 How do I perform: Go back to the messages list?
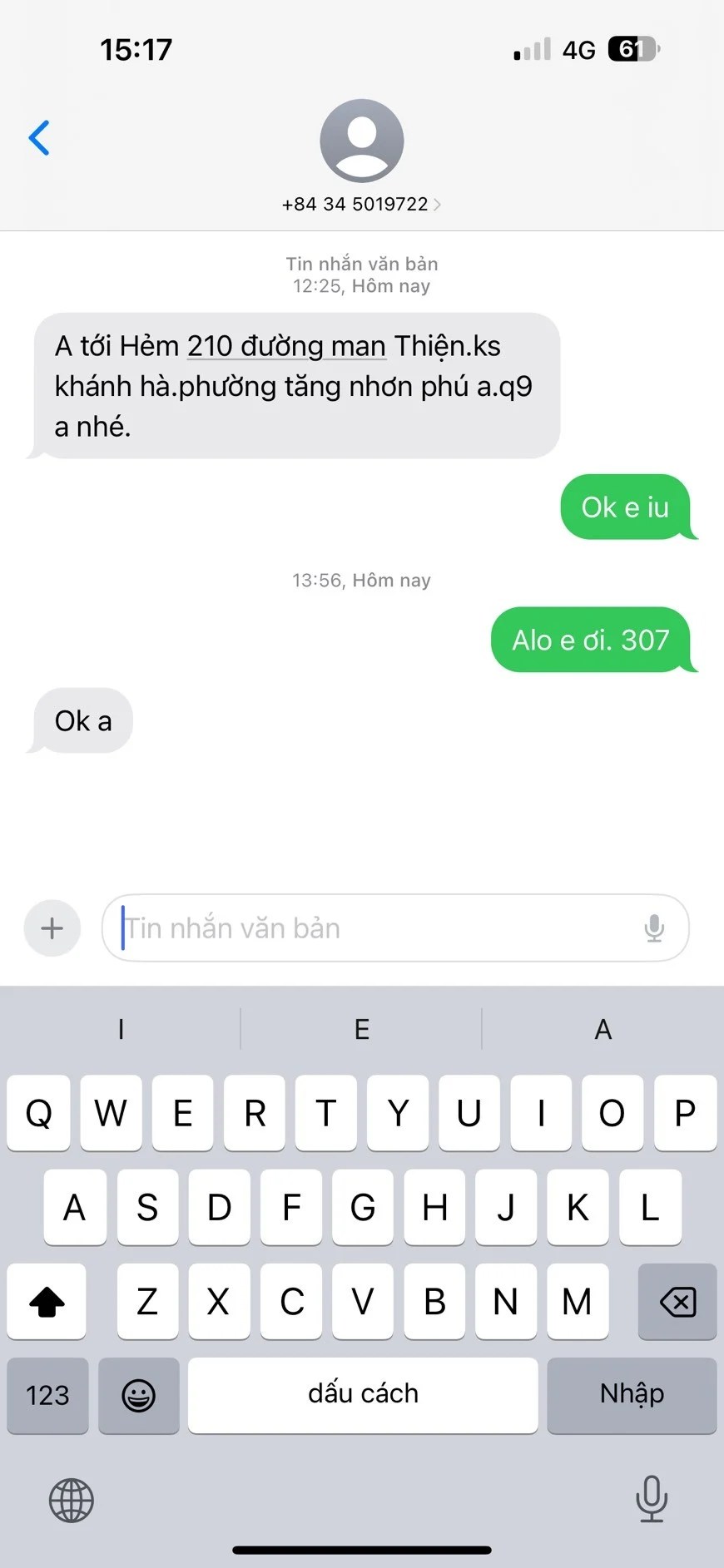coord(39,138)
